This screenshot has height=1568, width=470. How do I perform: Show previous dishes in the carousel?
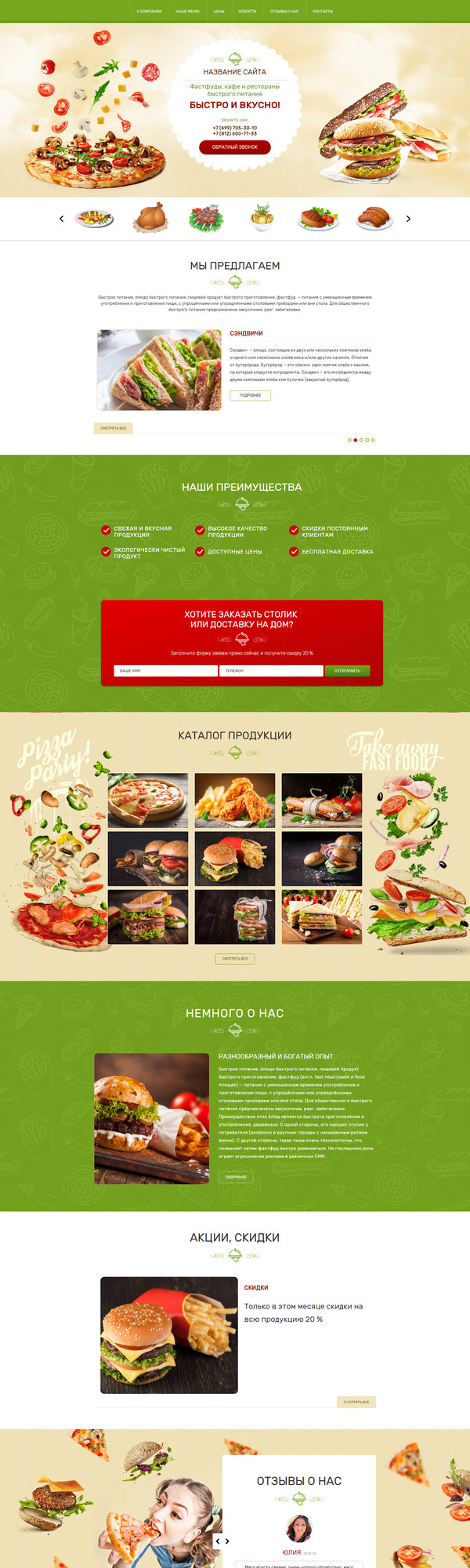point(62,219)
